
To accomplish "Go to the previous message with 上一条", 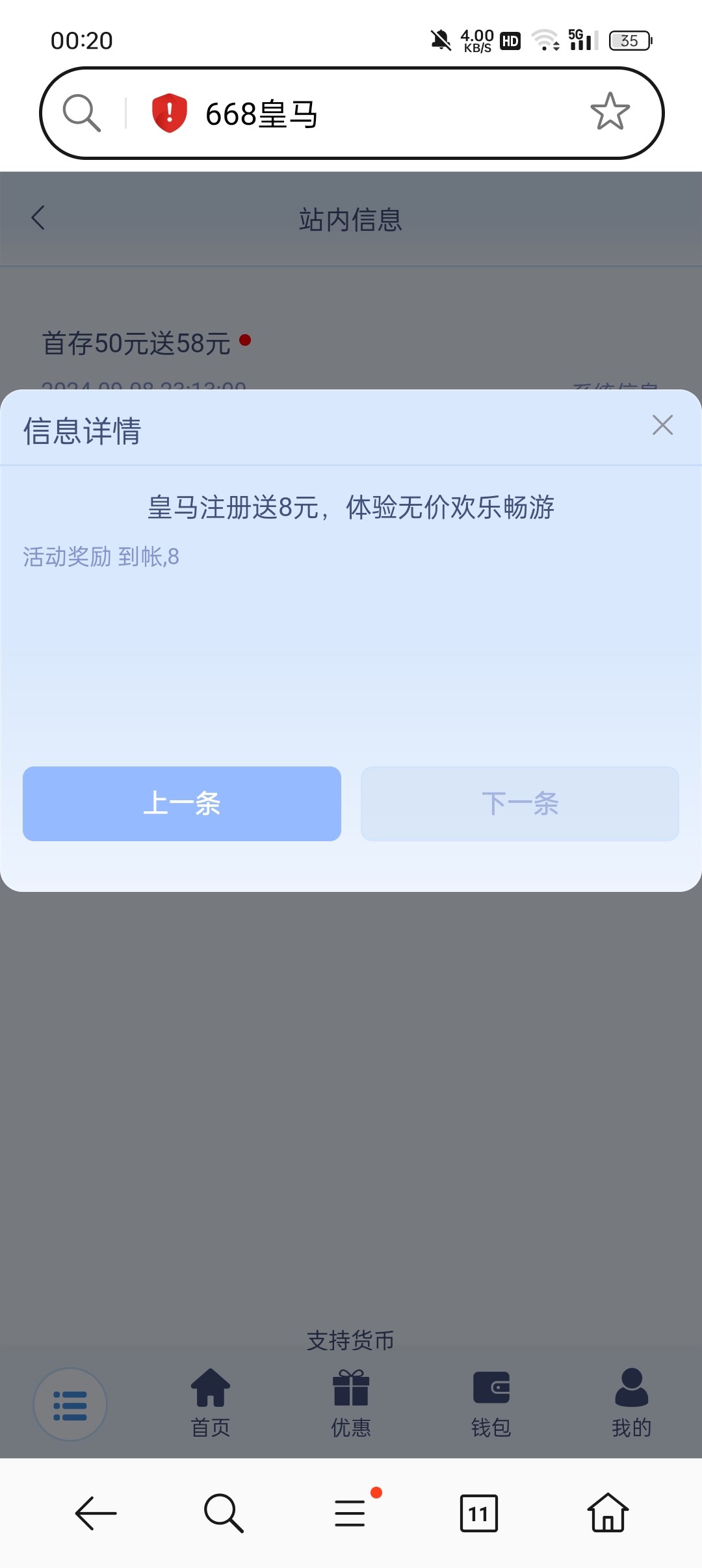I will click(182, 804).
